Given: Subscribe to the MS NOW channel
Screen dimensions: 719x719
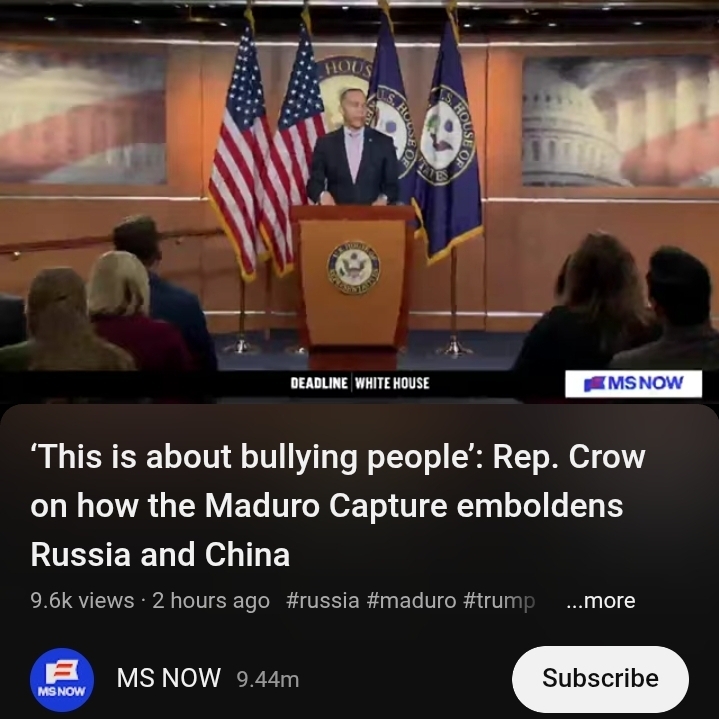Looking at the screenshot, I should tap(600, 678).
